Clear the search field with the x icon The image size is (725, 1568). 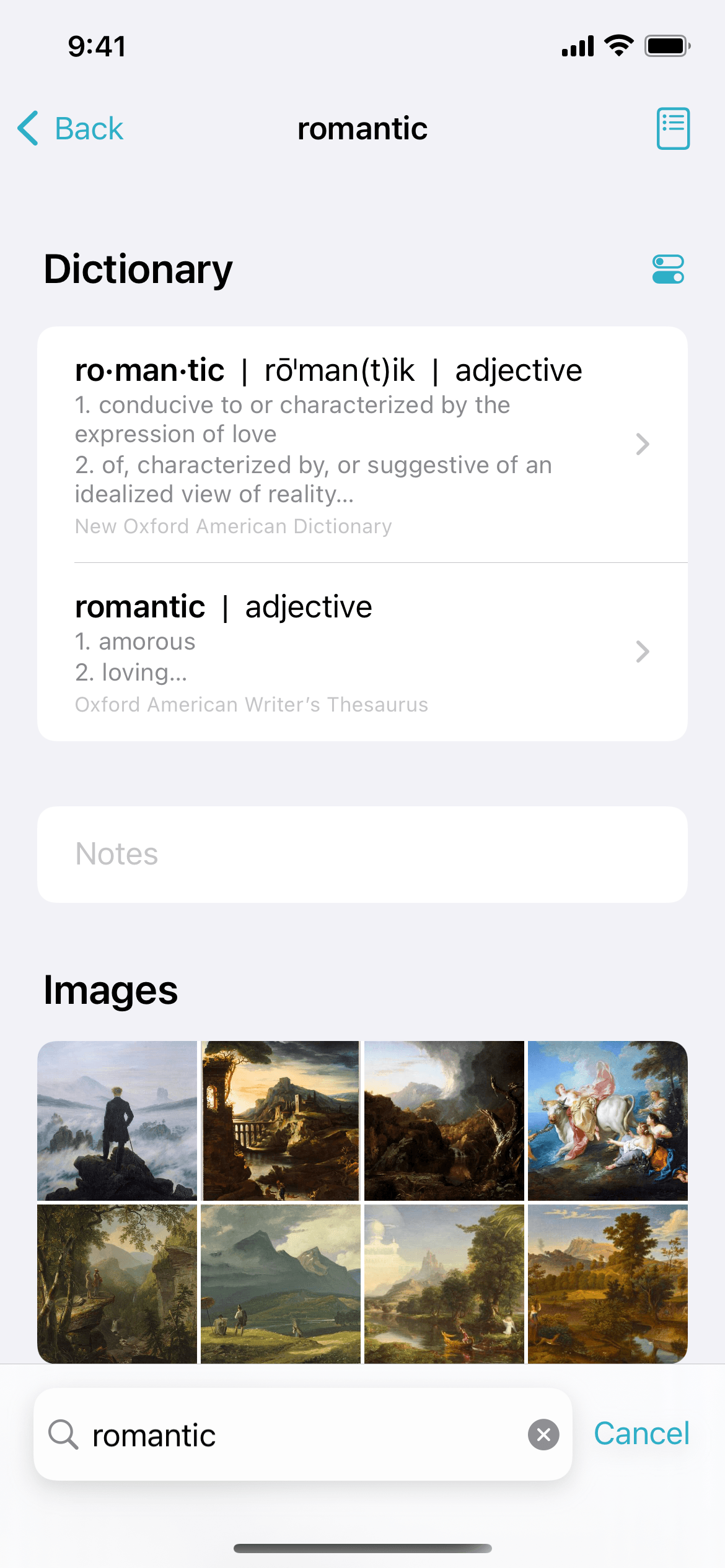543,1434
